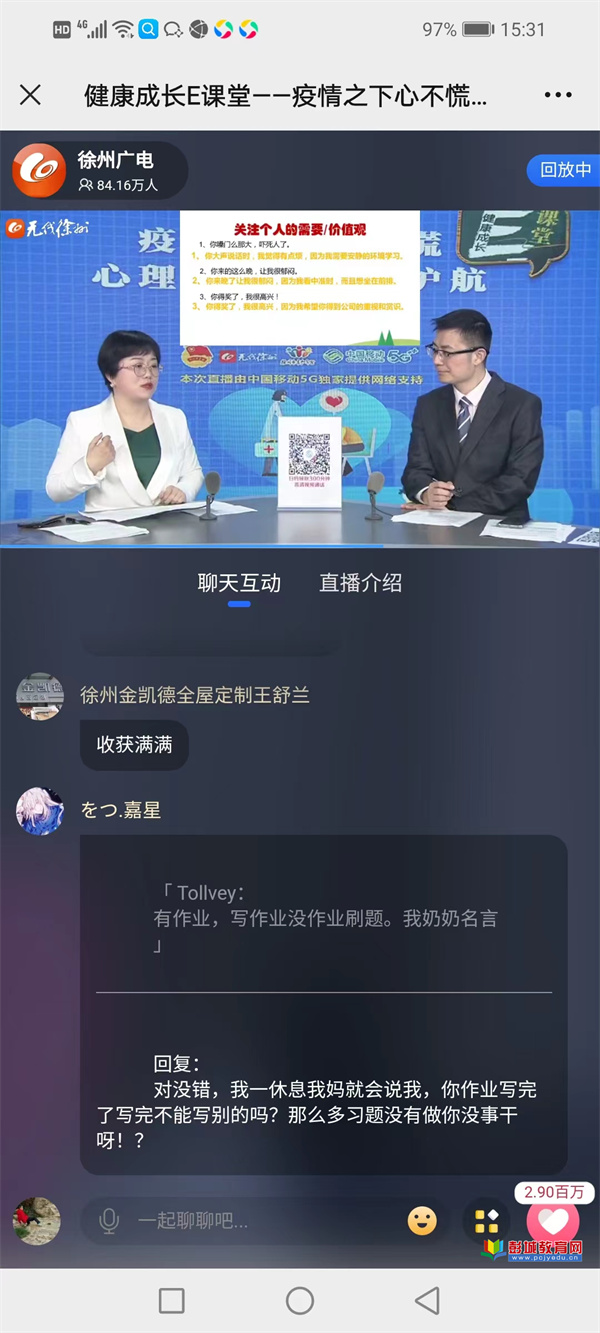This screenshot has width=600, height=1333.
Task: Switch to the 聊天互动 tab
Action: point(239,583)
